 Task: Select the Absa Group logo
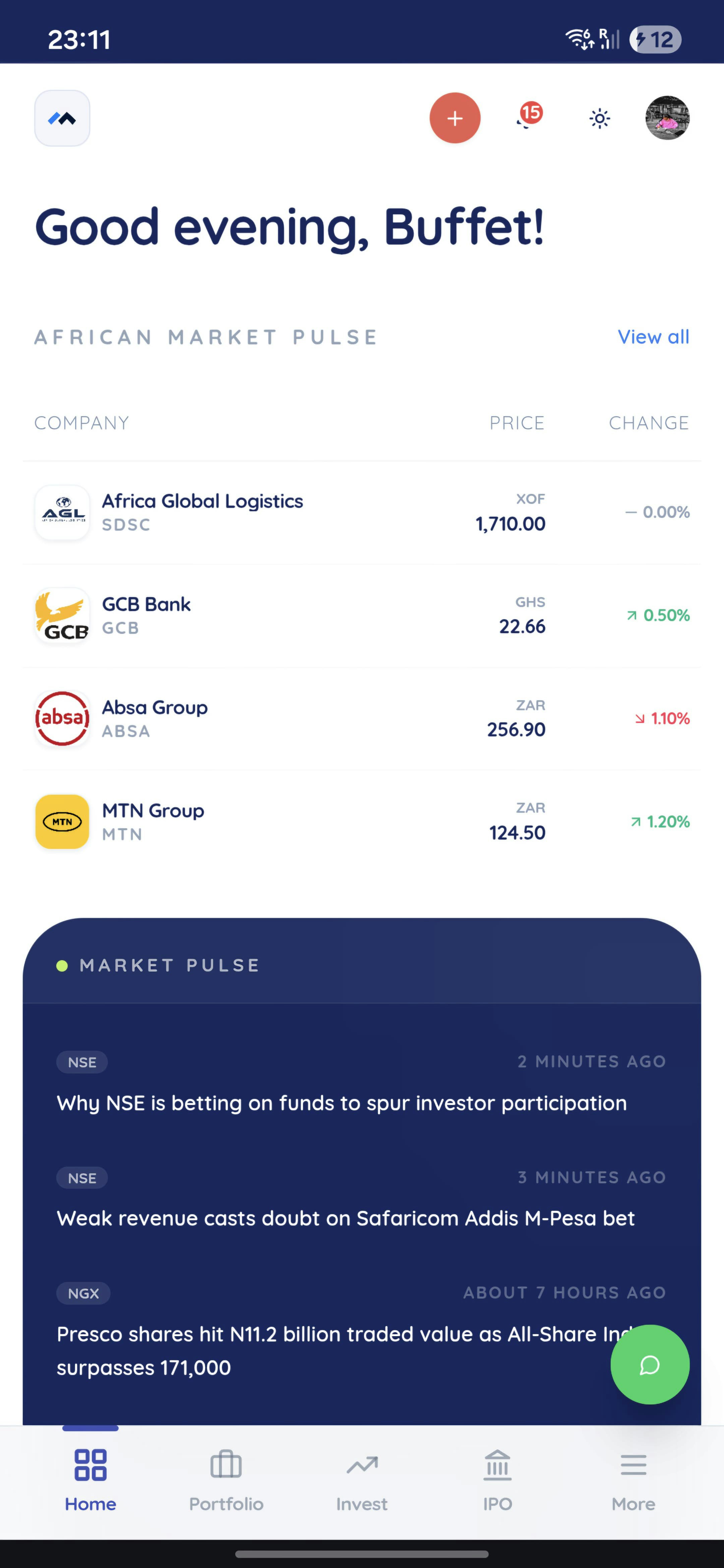tap(62, 719)
